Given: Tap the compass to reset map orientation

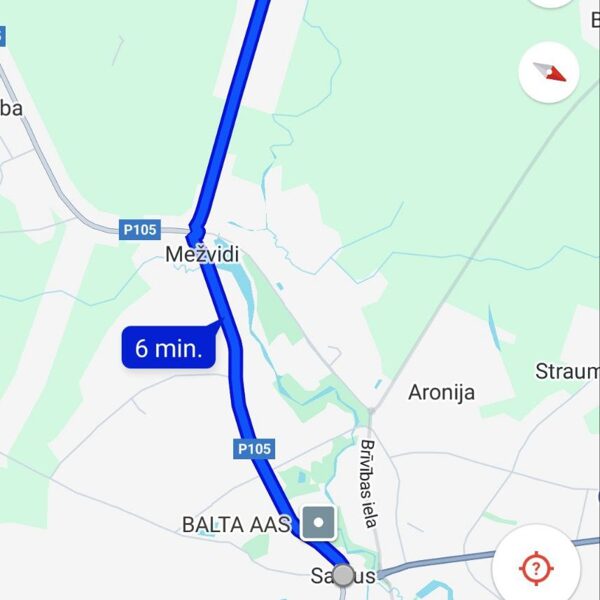Looking at the screenshot, I should [549, 72].
